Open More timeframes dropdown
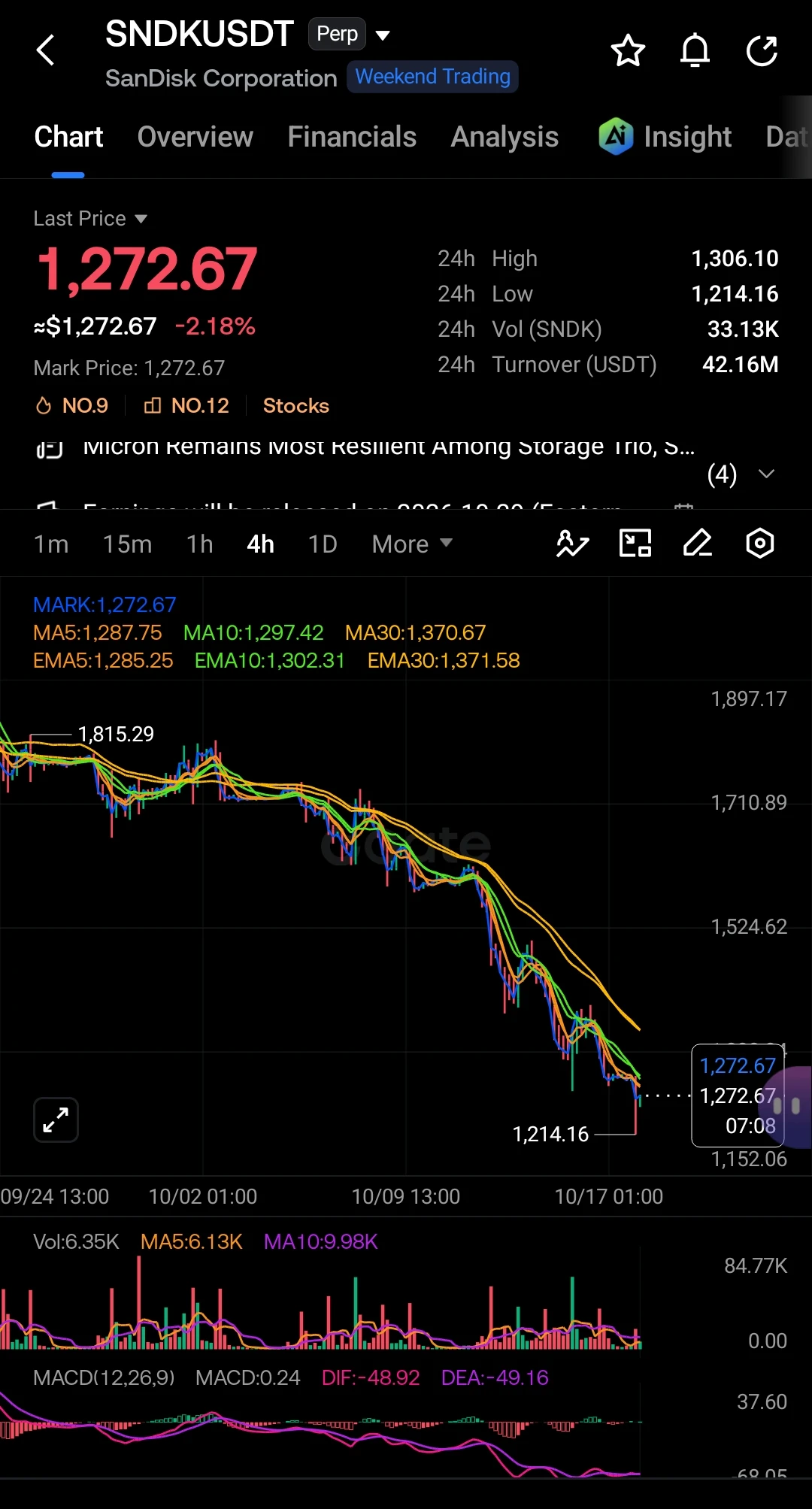The width and height of the screenshot is (812, 1509). click(x=412, y=544)
